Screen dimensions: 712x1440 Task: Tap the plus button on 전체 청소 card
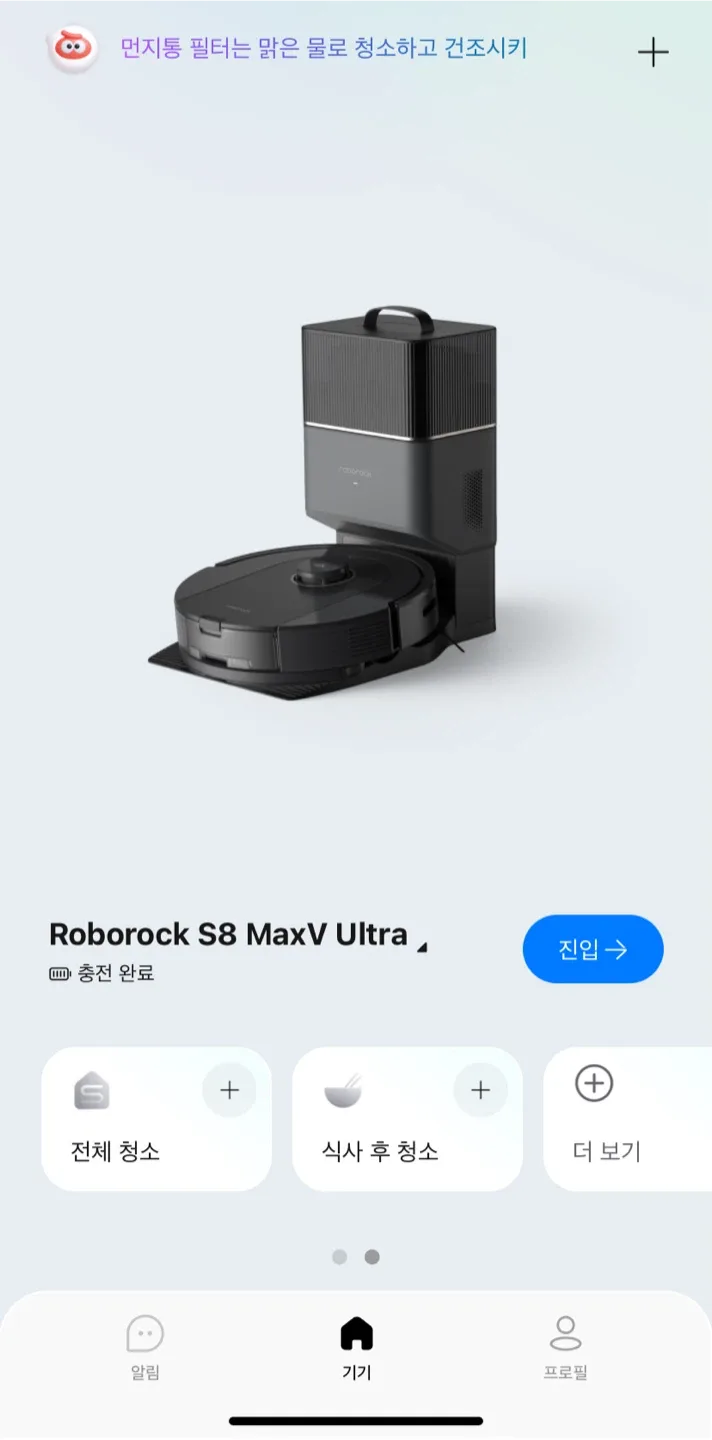point(229,1090)
